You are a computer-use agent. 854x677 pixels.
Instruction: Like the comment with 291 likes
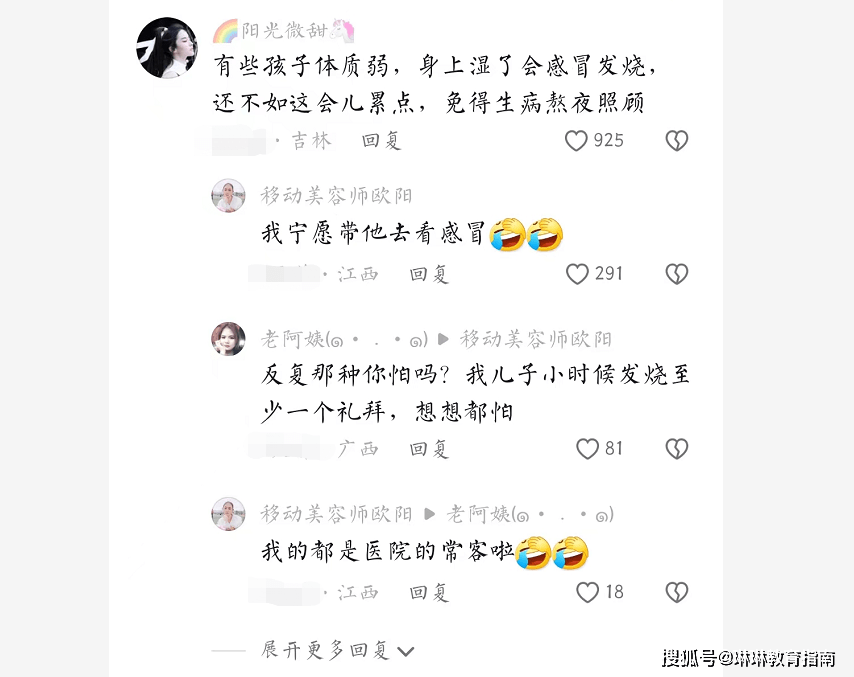[x=577, y=274]
